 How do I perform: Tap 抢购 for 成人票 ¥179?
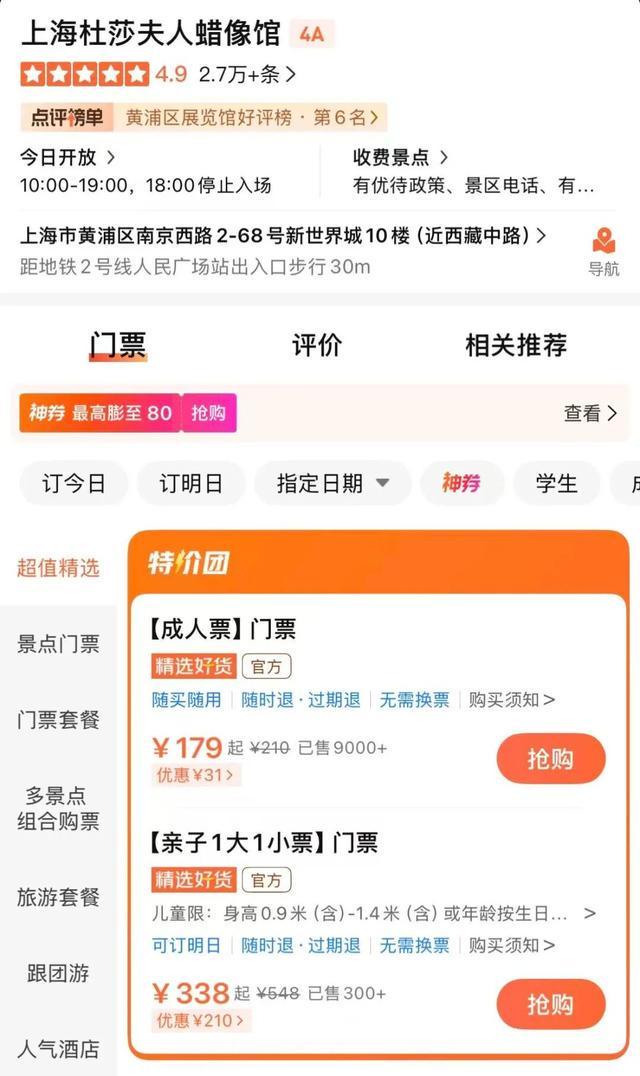coord(550,759)
